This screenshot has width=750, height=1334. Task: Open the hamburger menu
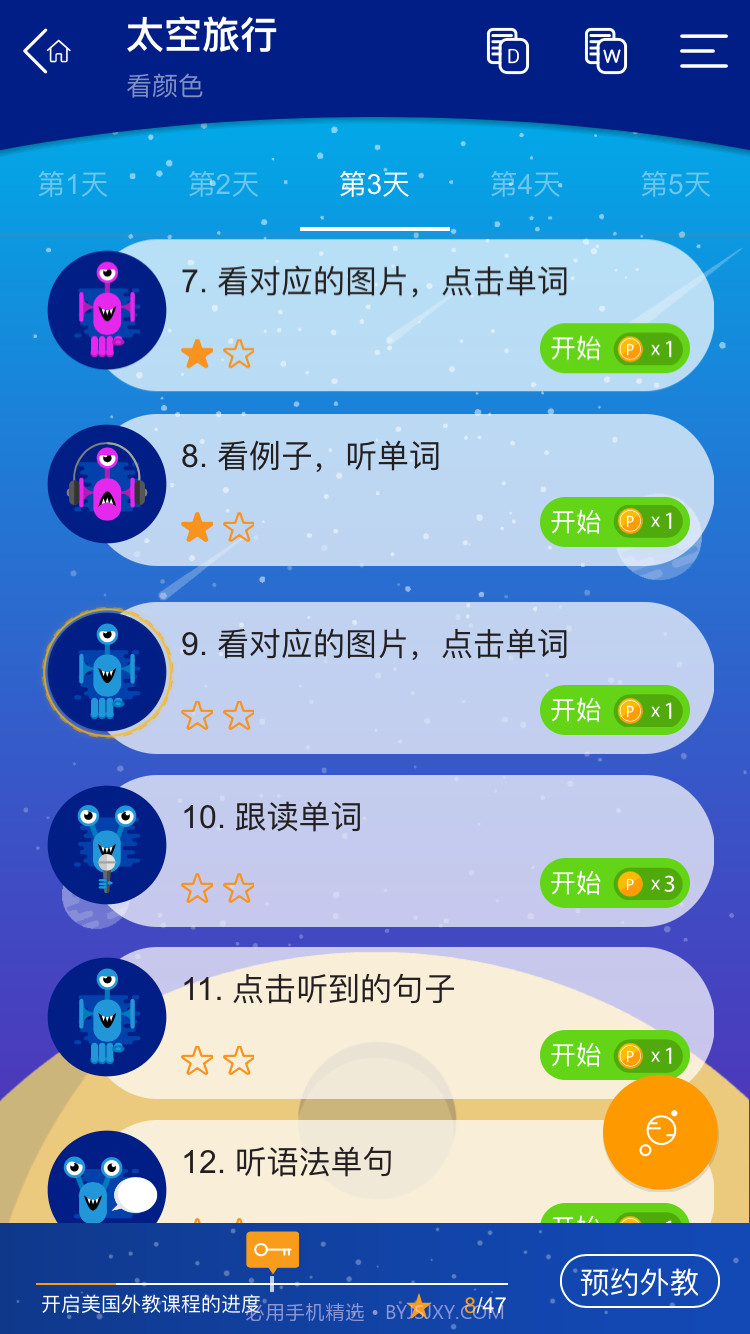[704, 52]
